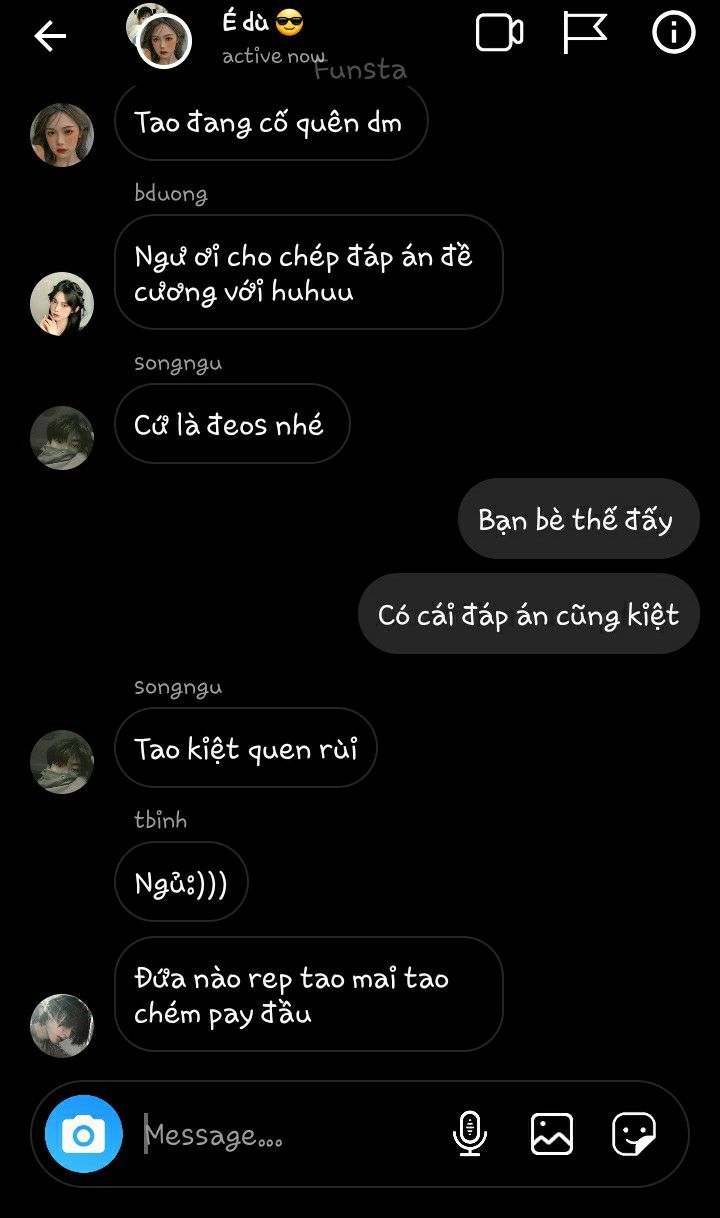
Task: Open chat details info icon
Action: click(673, 33)
